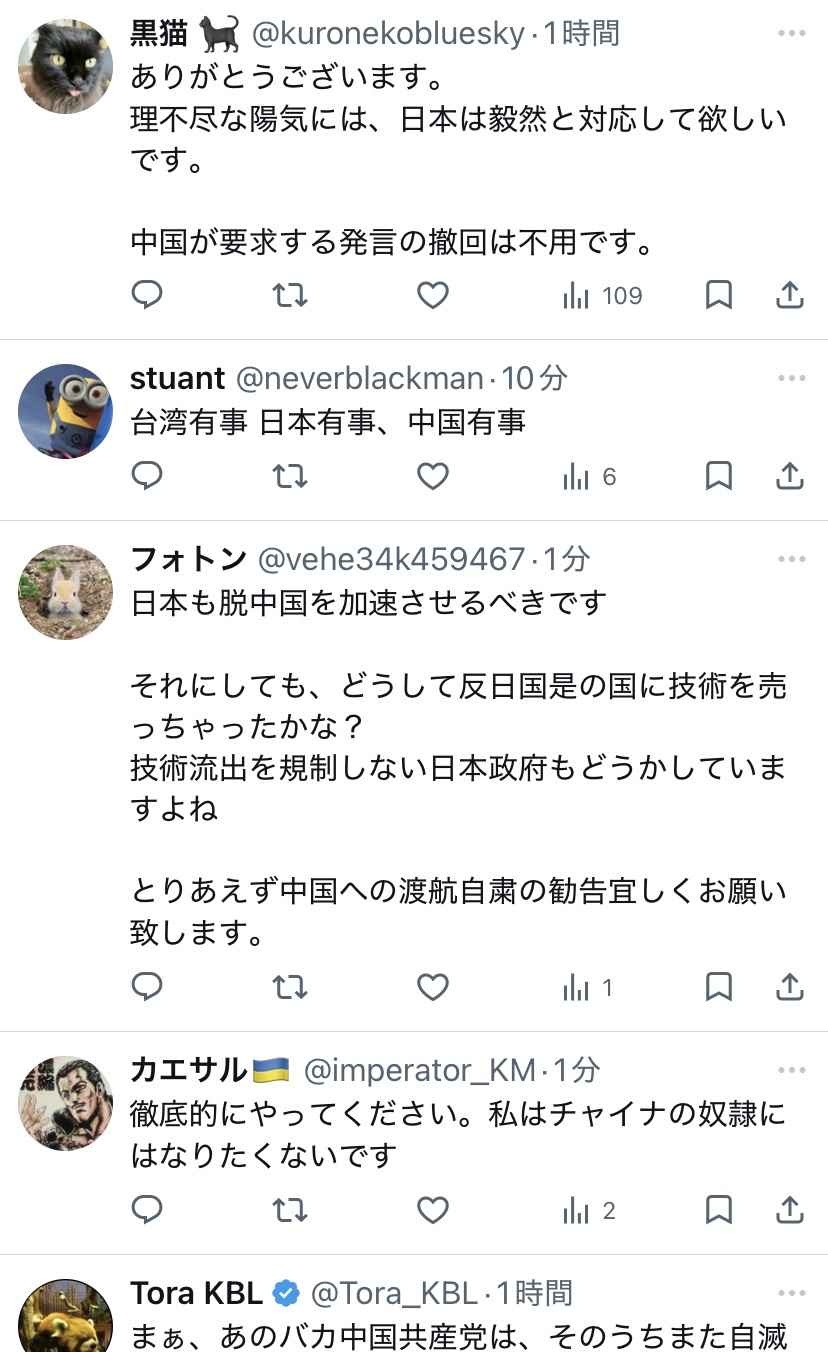Share 黒猫's post
The height and width of the screenshot is (1352, 828).
(790, 295)
